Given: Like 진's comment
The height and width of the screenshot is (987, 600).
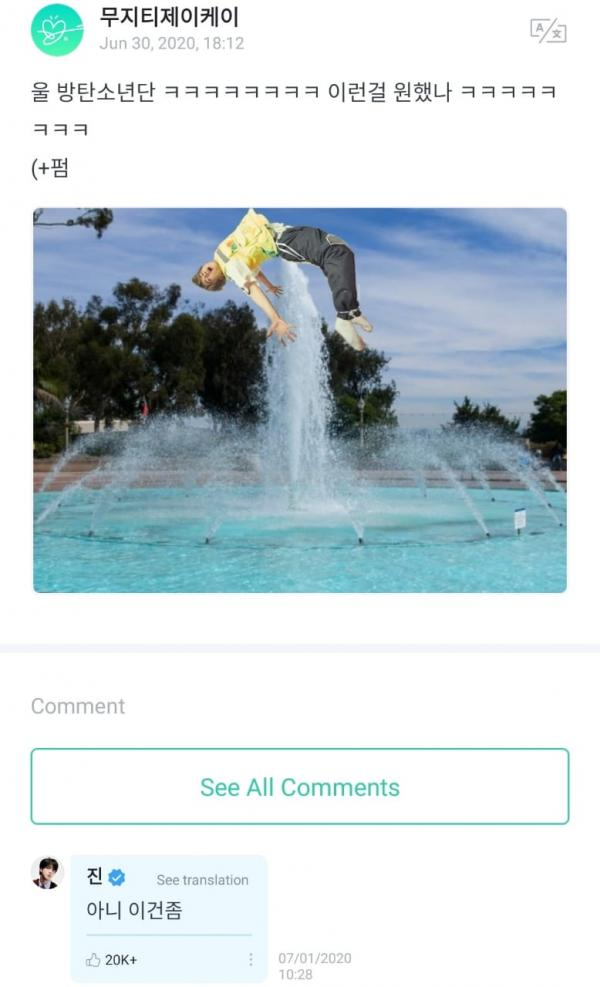Looking at the screenshot, I should tap(94, 960).
